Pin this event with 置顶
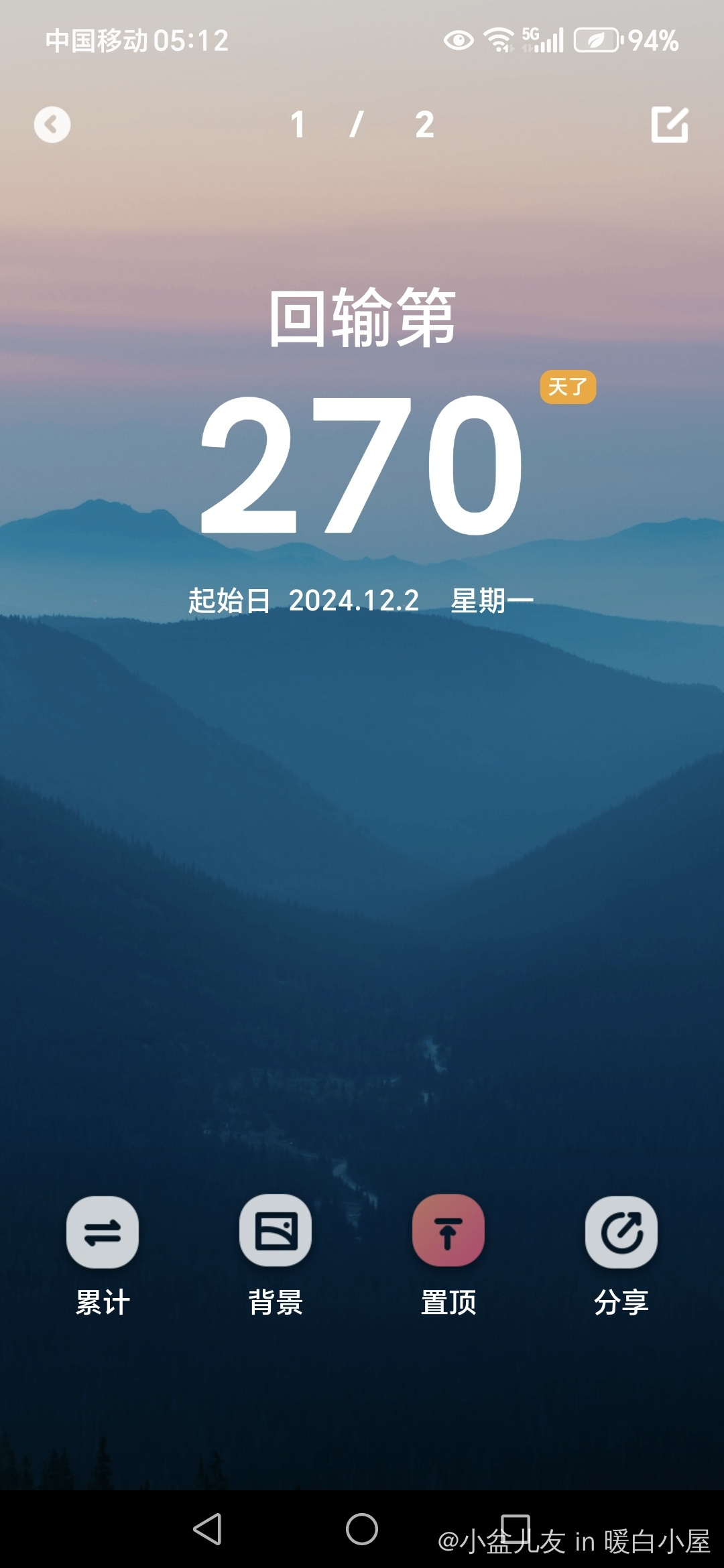The image size is (724, 1568). 448,1232
